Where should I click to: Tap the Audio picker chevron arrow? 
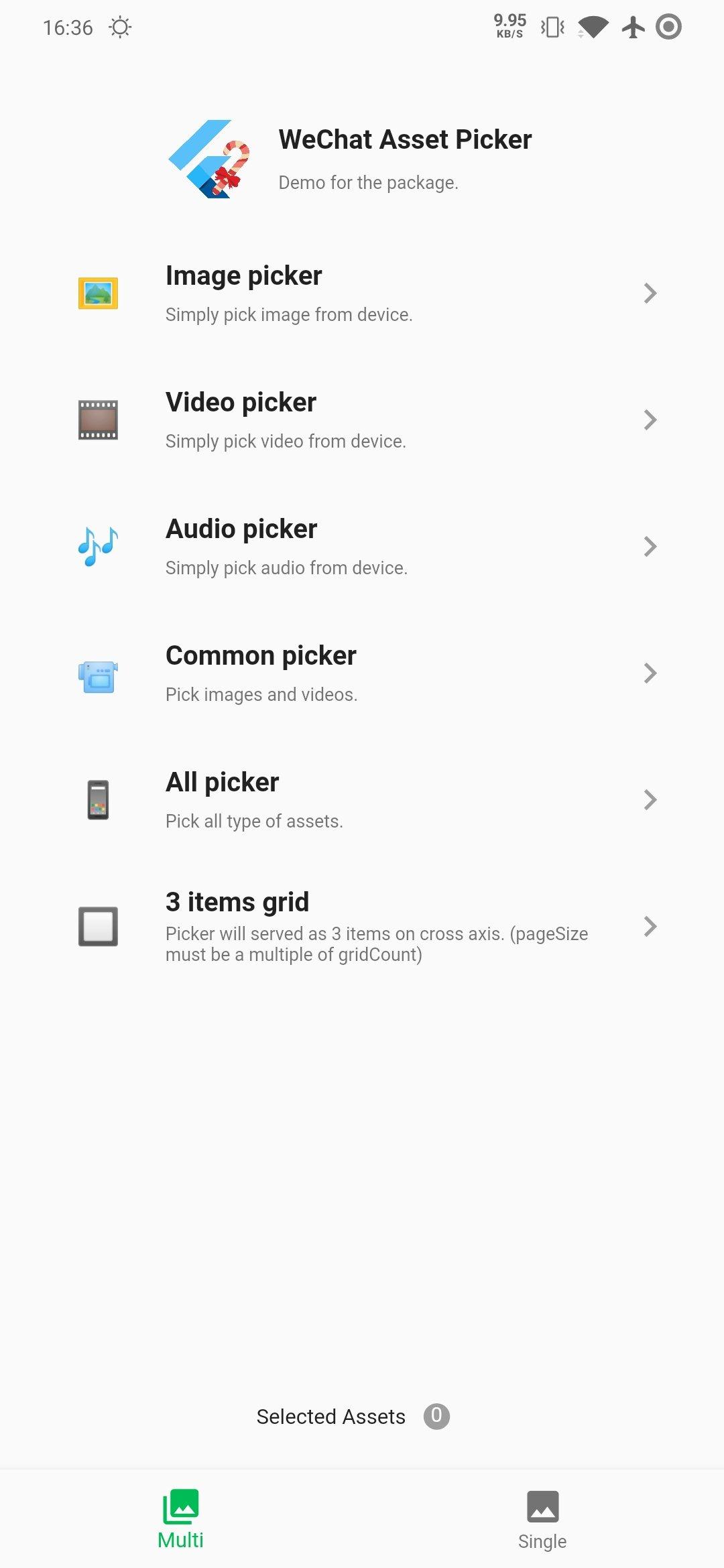[x=650, y=545]
